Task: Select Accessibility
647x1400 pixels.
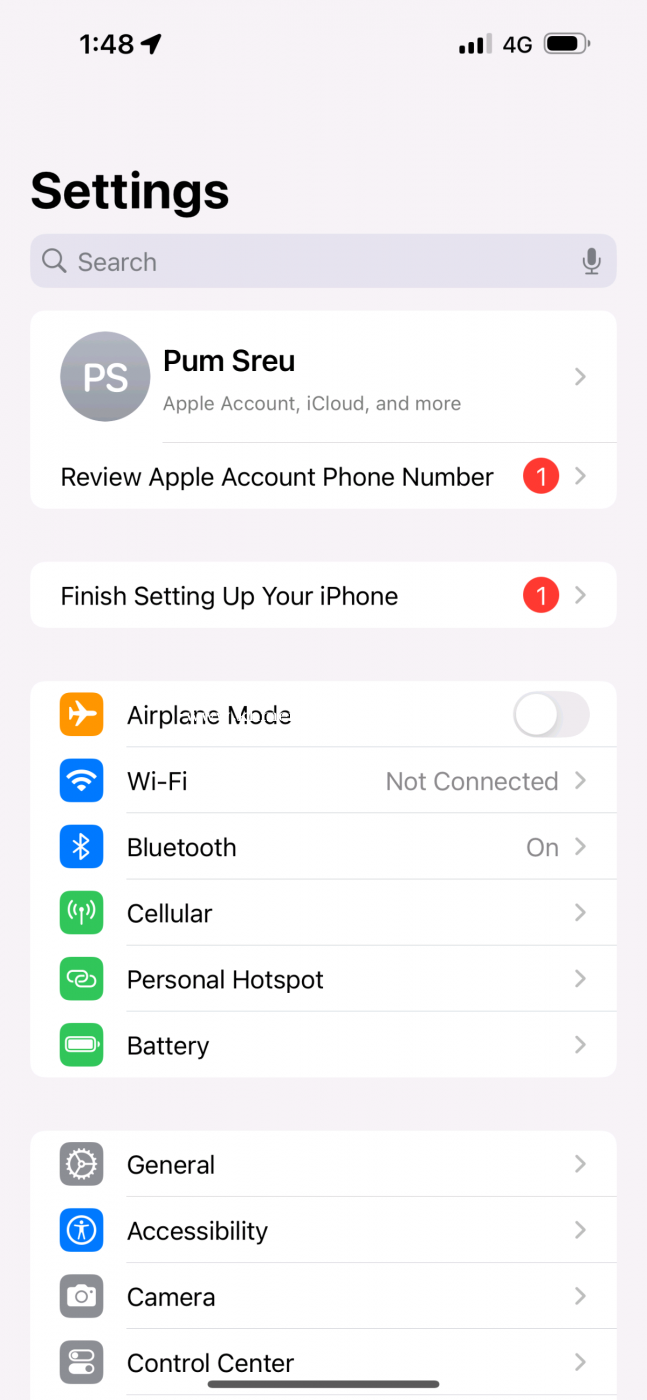Action: (323, 1231)
